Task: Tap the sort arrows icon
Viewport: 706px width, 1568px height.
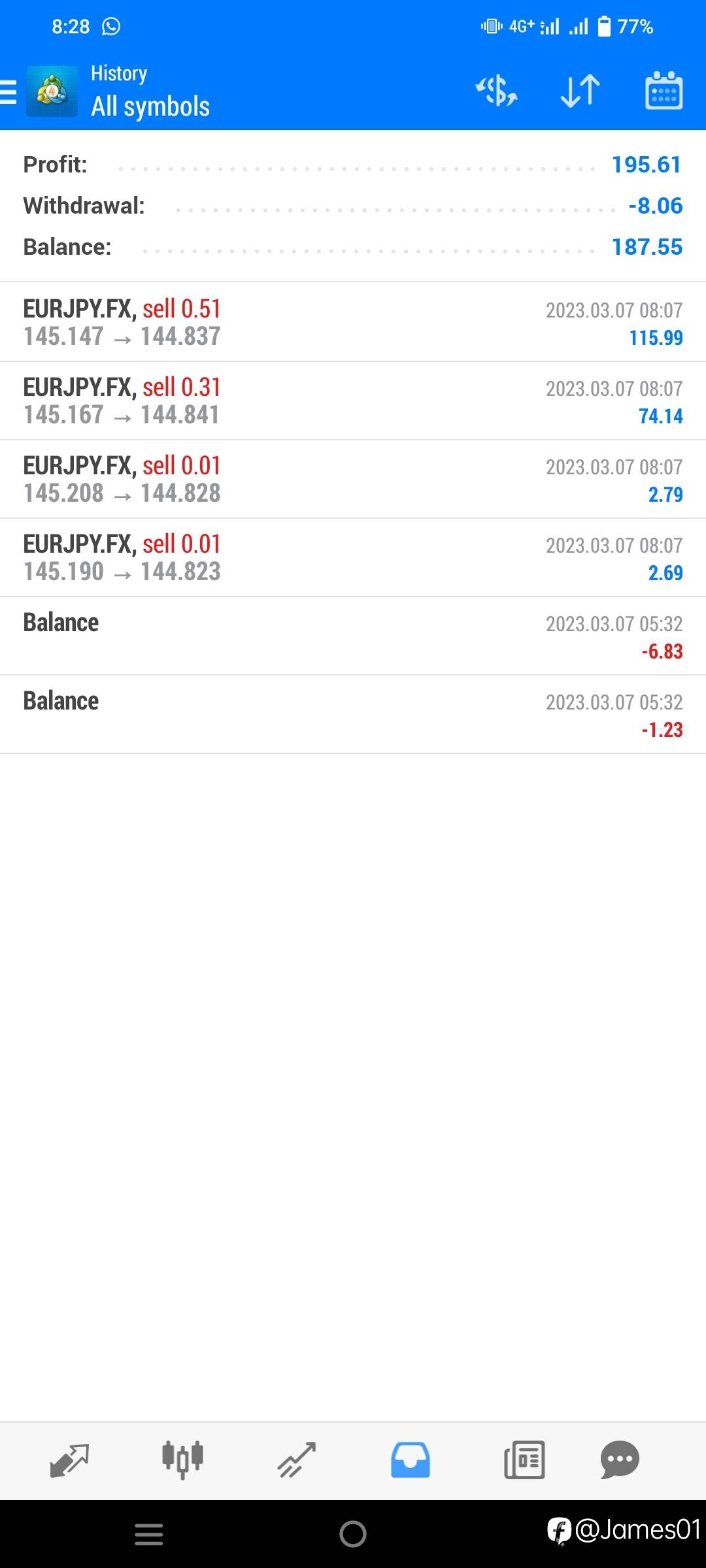Action: click(580, 90)
